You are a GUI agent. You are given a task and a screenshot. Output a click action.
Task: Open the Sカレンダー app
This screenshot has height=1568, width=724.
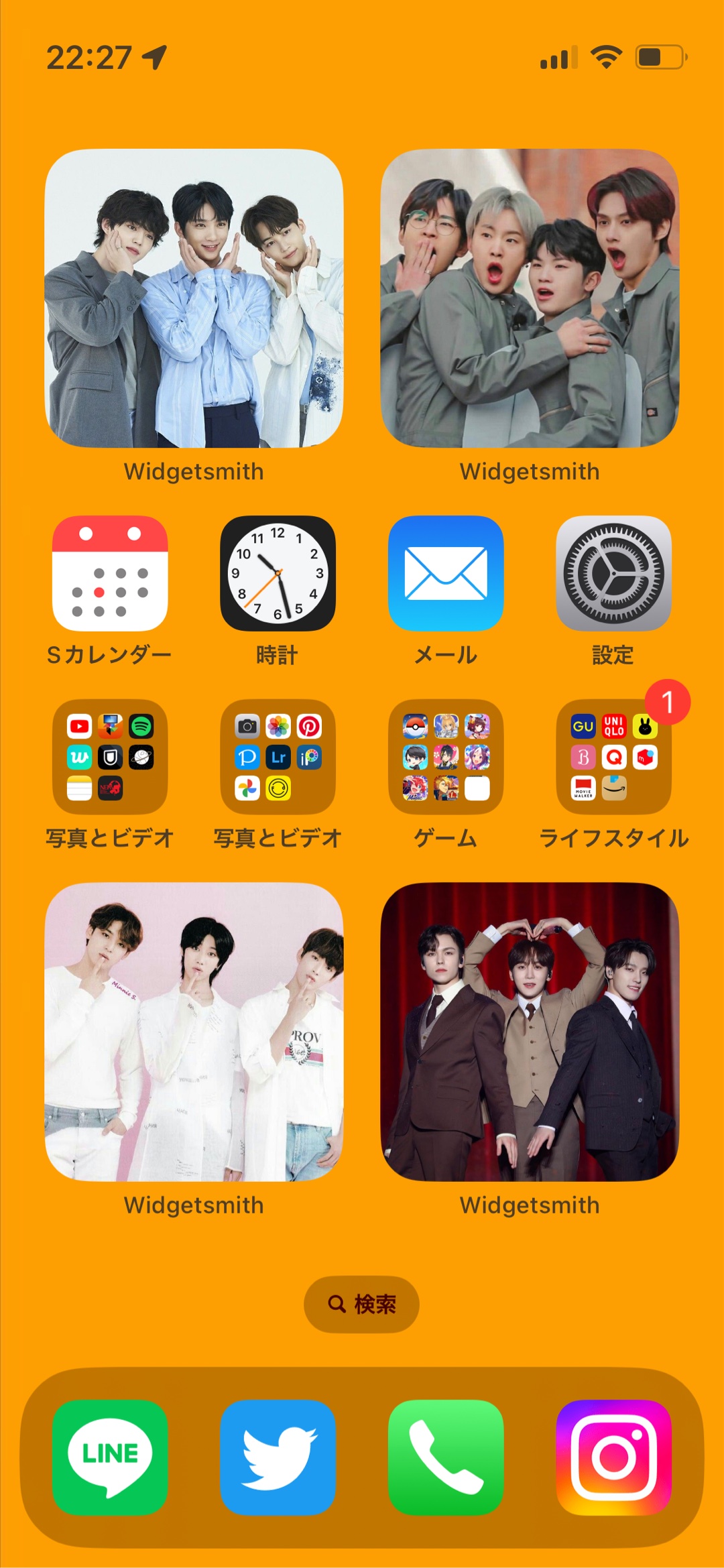pyautogui.click(x=110, y=573)
